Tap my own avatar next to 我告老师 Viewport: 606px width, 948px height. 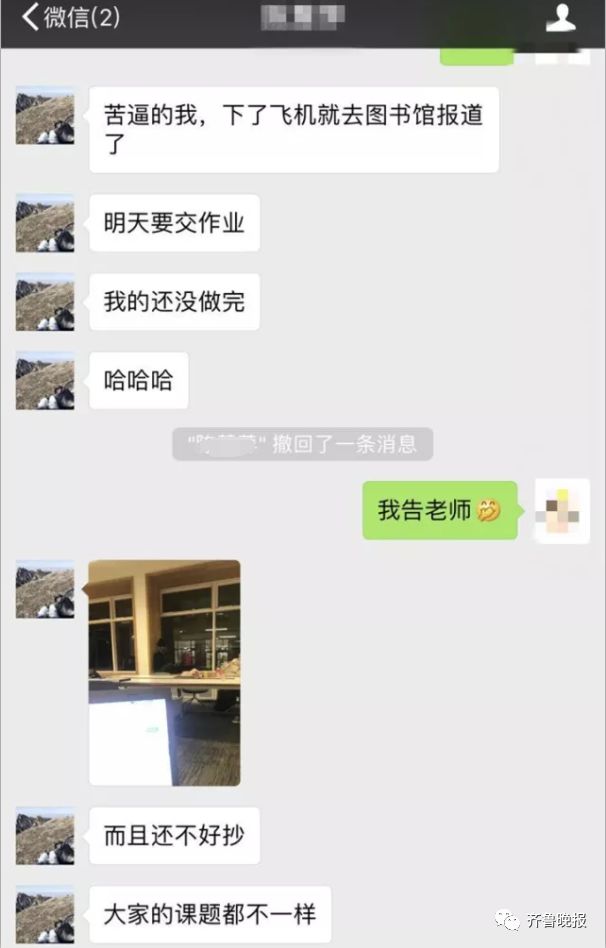(x=561, y=510)
